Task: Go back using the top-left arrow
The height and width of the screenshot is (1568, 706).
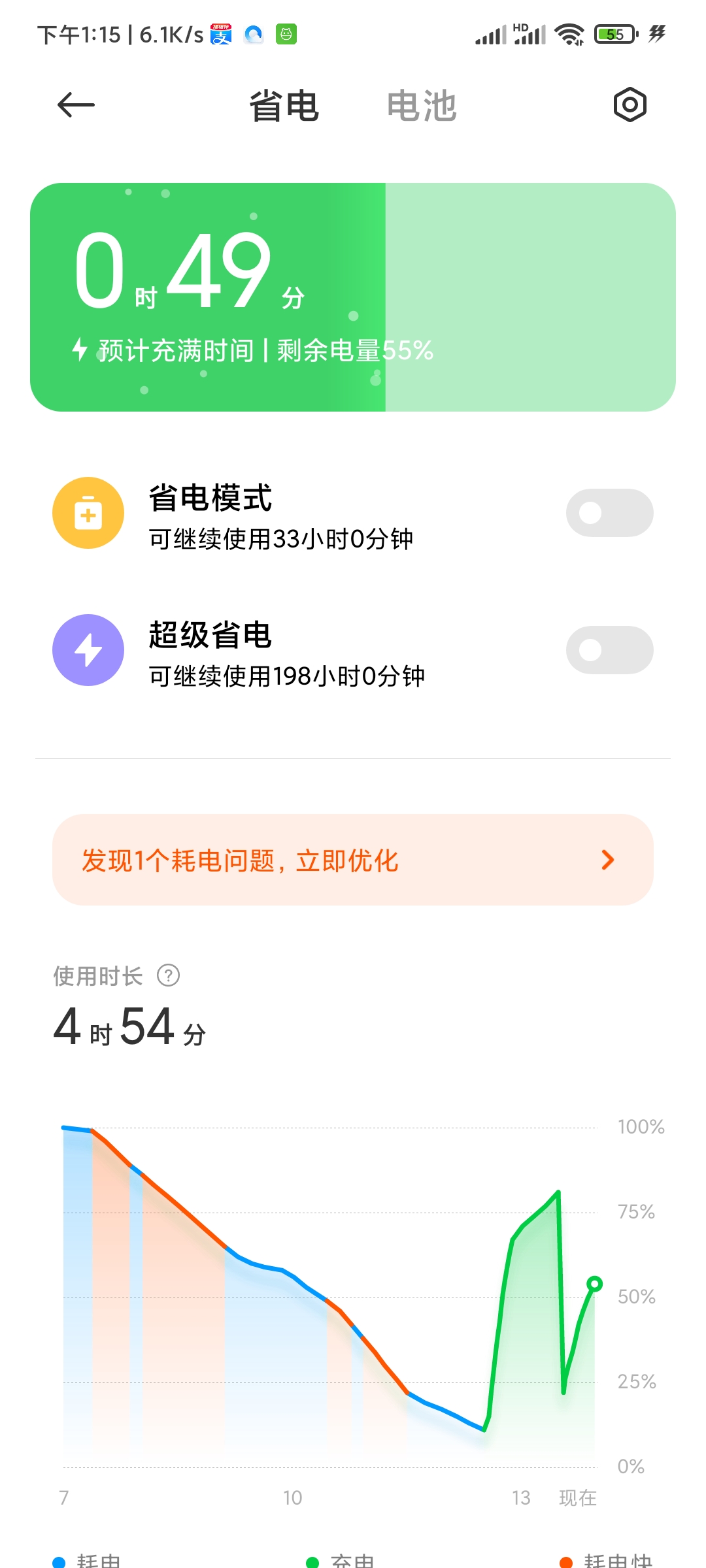Action: [x=76, y=105]
